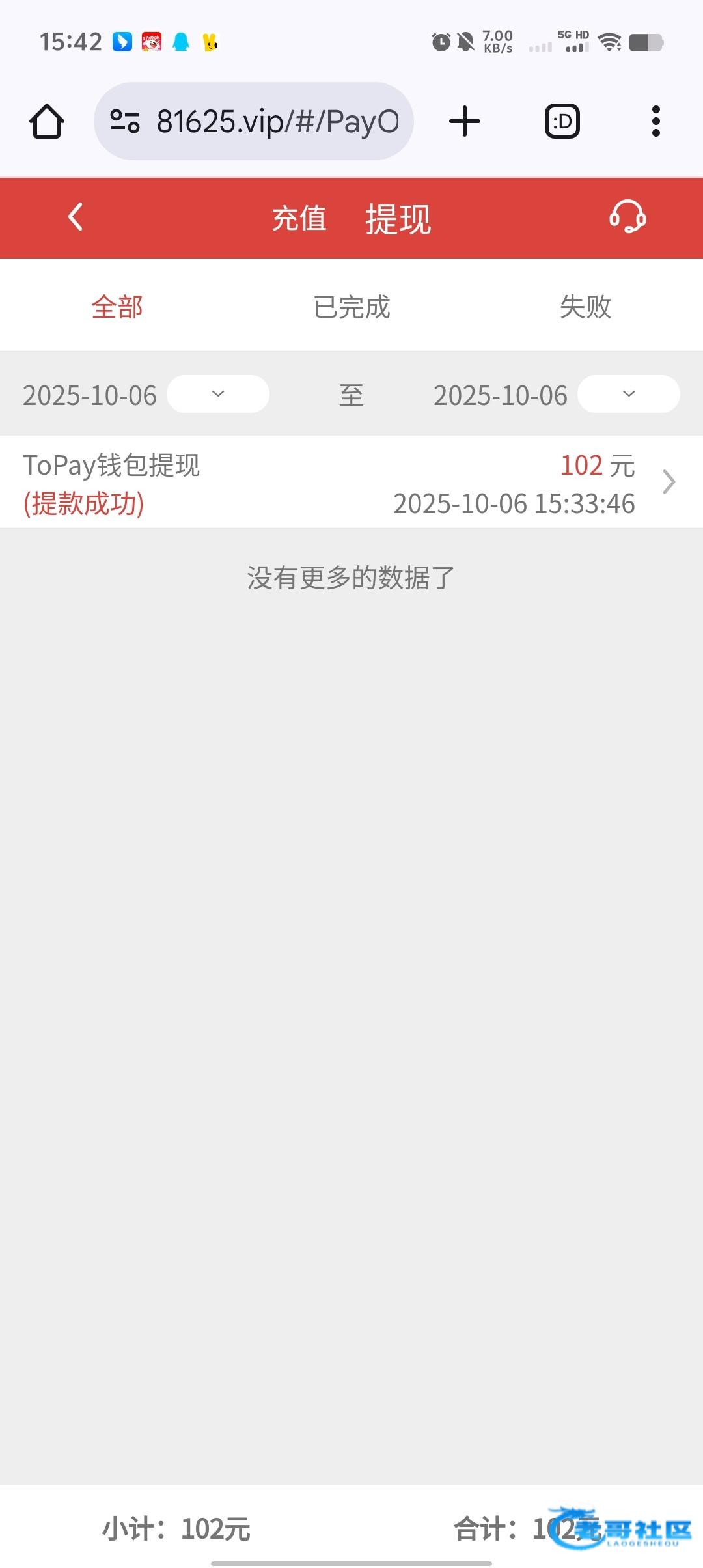The height and width of the screenshot is (1568, 703).
Task: Open the ToPay钱包提现 102元 record
Action: click(x=351, y=483)
